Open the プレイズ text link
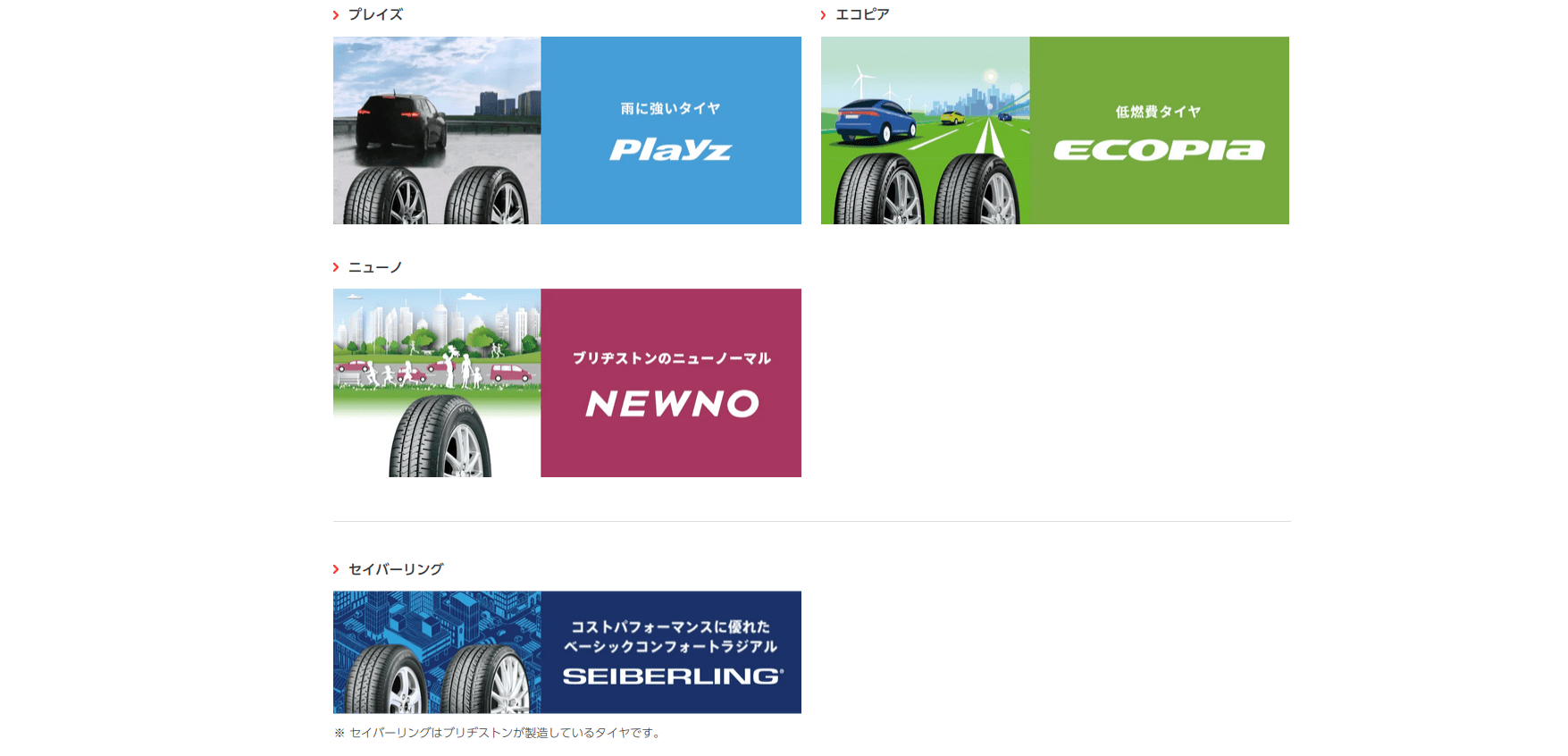This screenshot has height=756, width=1568. (374, 14)
